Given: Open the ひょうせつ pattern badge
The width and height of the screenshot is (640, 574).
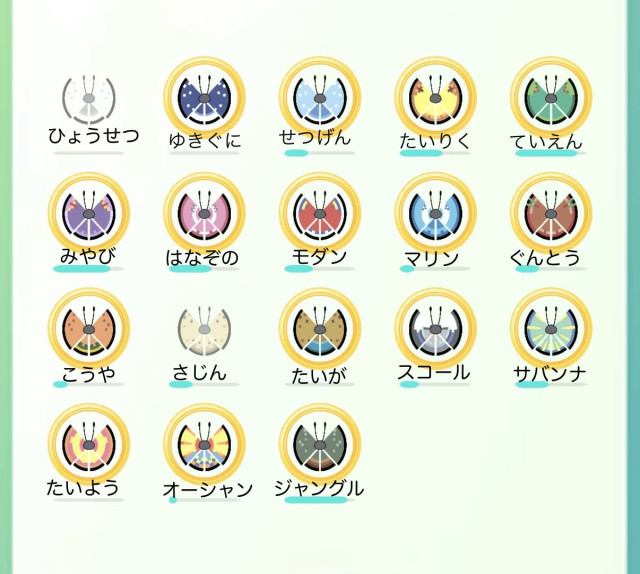Looking at the screenshot, I should [x=89, y=98].
